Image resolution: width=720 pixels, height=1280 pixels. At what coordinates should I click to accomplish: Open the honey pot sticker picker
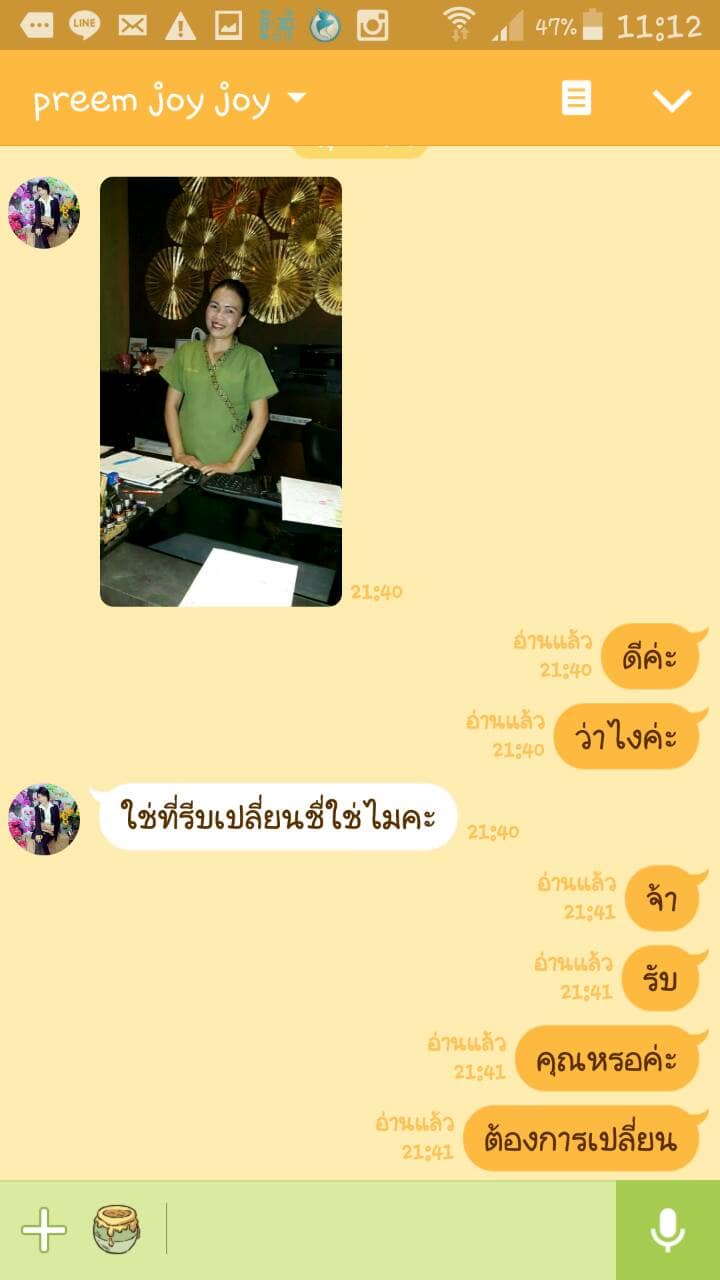(117, 1230)
